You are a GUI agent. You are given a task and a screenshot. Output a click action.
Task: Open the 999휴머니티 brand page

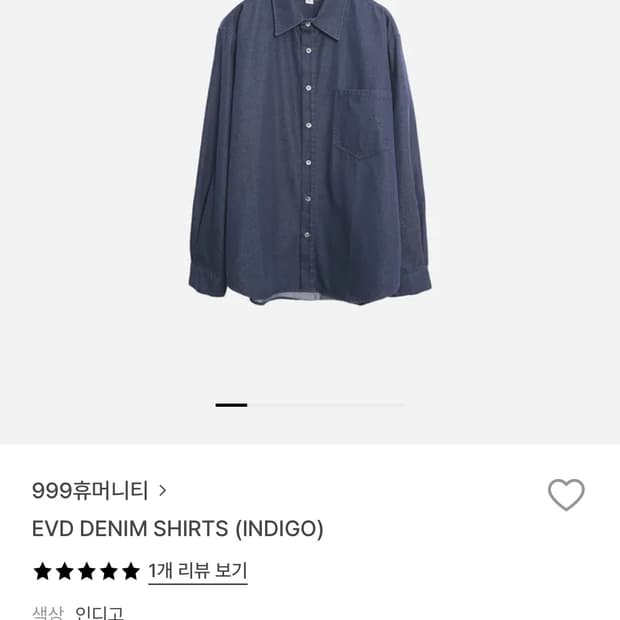point(99,490)
